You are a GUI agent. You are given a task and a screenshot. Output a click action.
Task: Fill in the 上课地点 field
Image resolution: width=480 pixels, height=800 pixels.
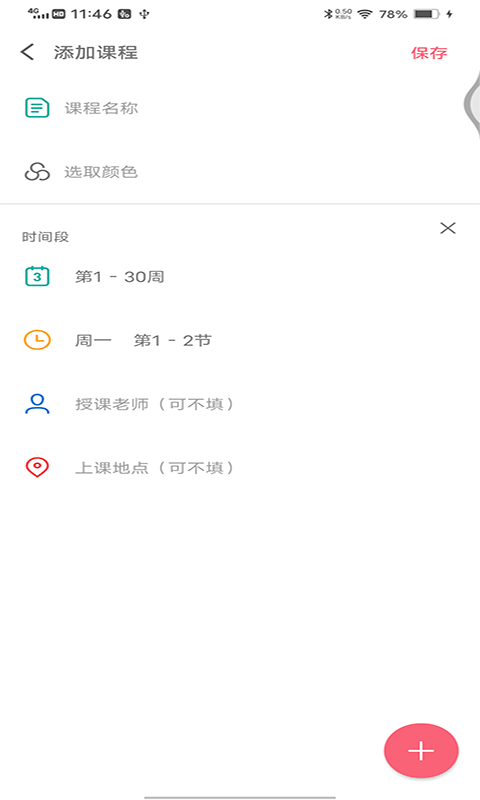click(x=240, y=468)
